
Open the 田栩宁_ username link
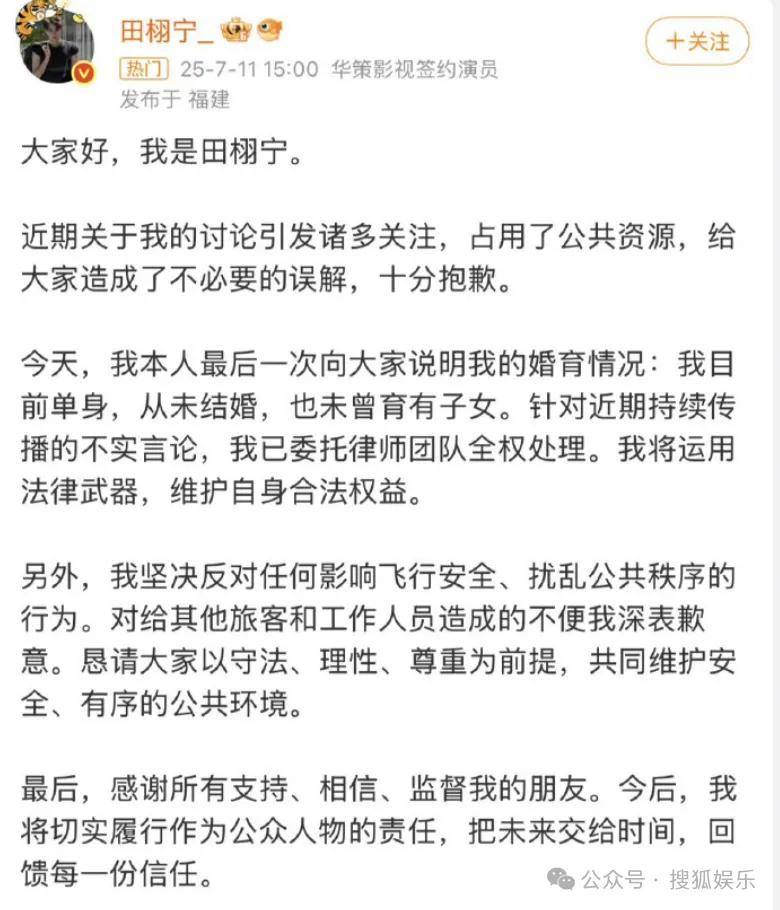(166, 31)
